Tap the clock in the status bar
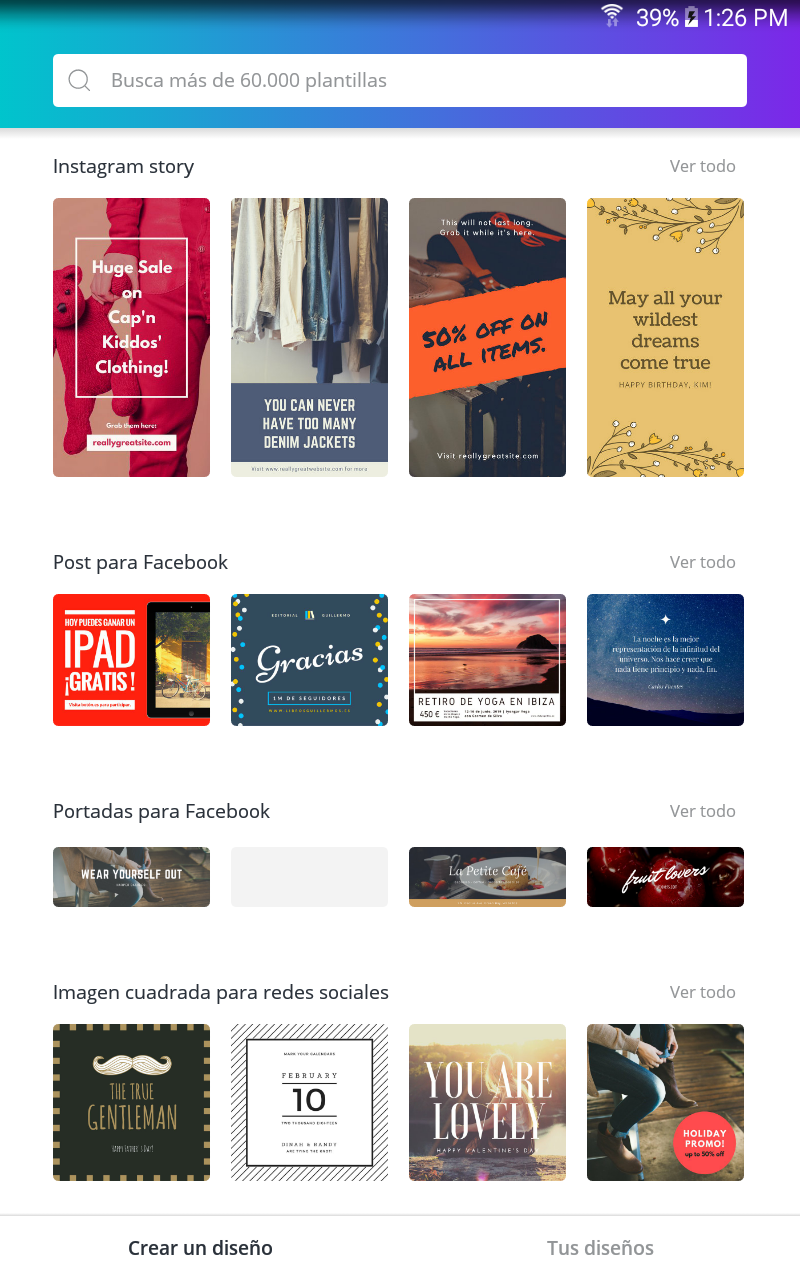The width and height of the screenshot is (800, 1280). [x=743, y=17]
